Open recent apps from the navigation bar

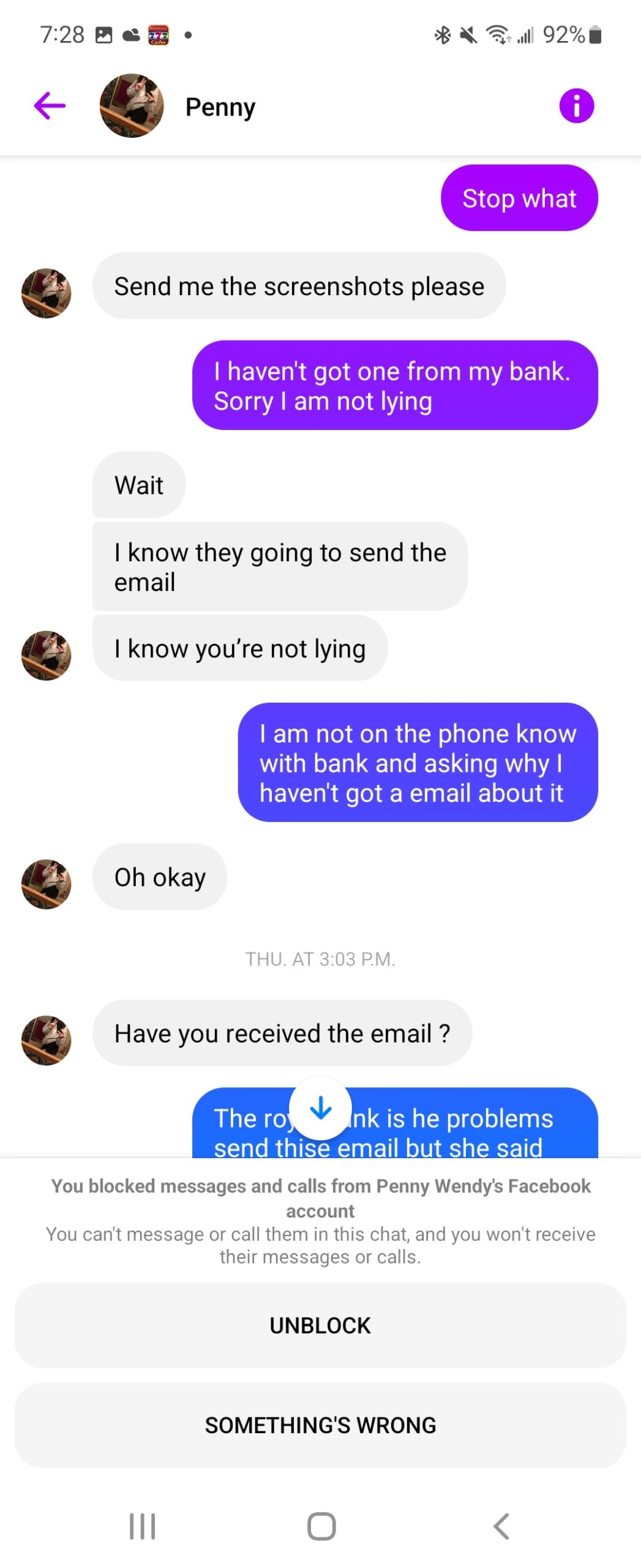click(x=142, y=1525)
